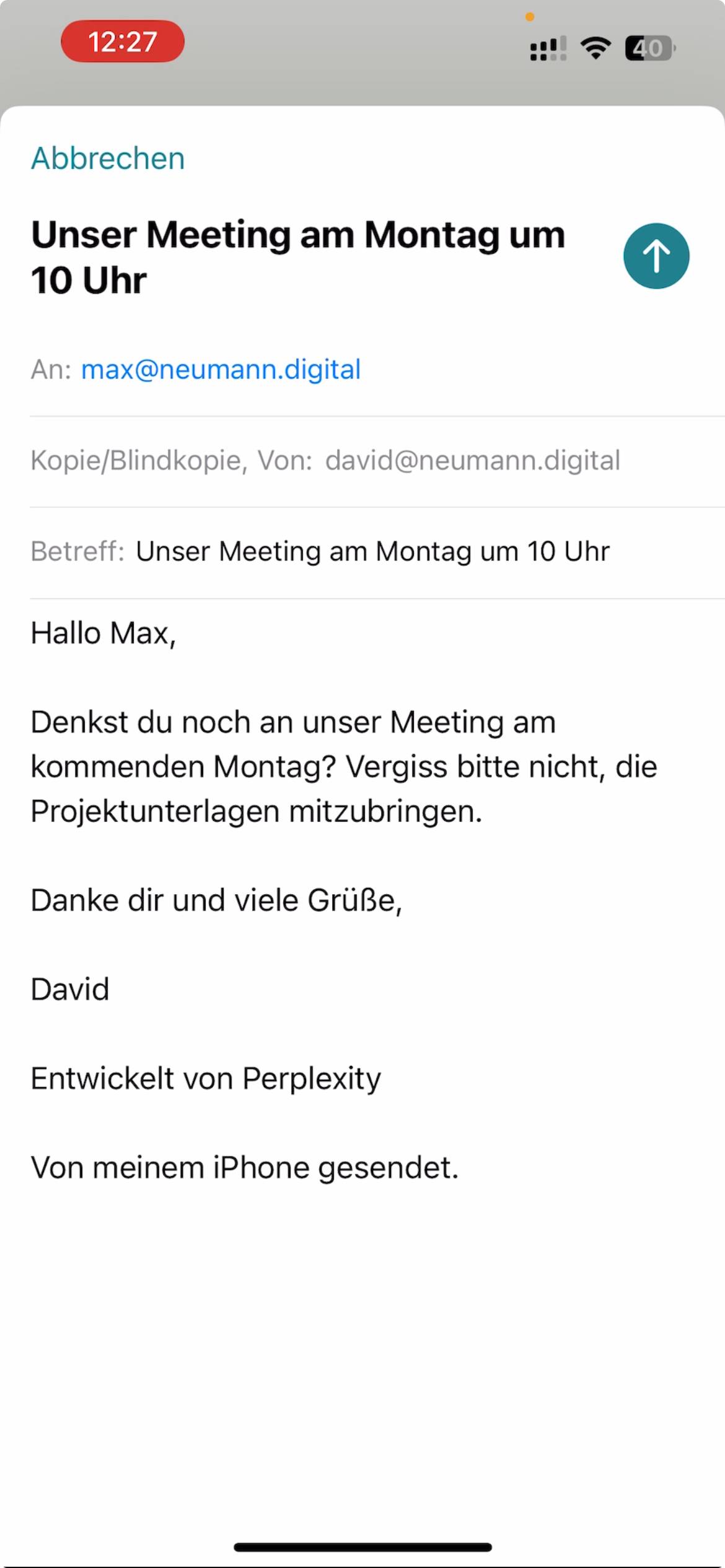Expand the Kopie/Blindkopie, Von field

pyautogui.click(x=325, y=461)
